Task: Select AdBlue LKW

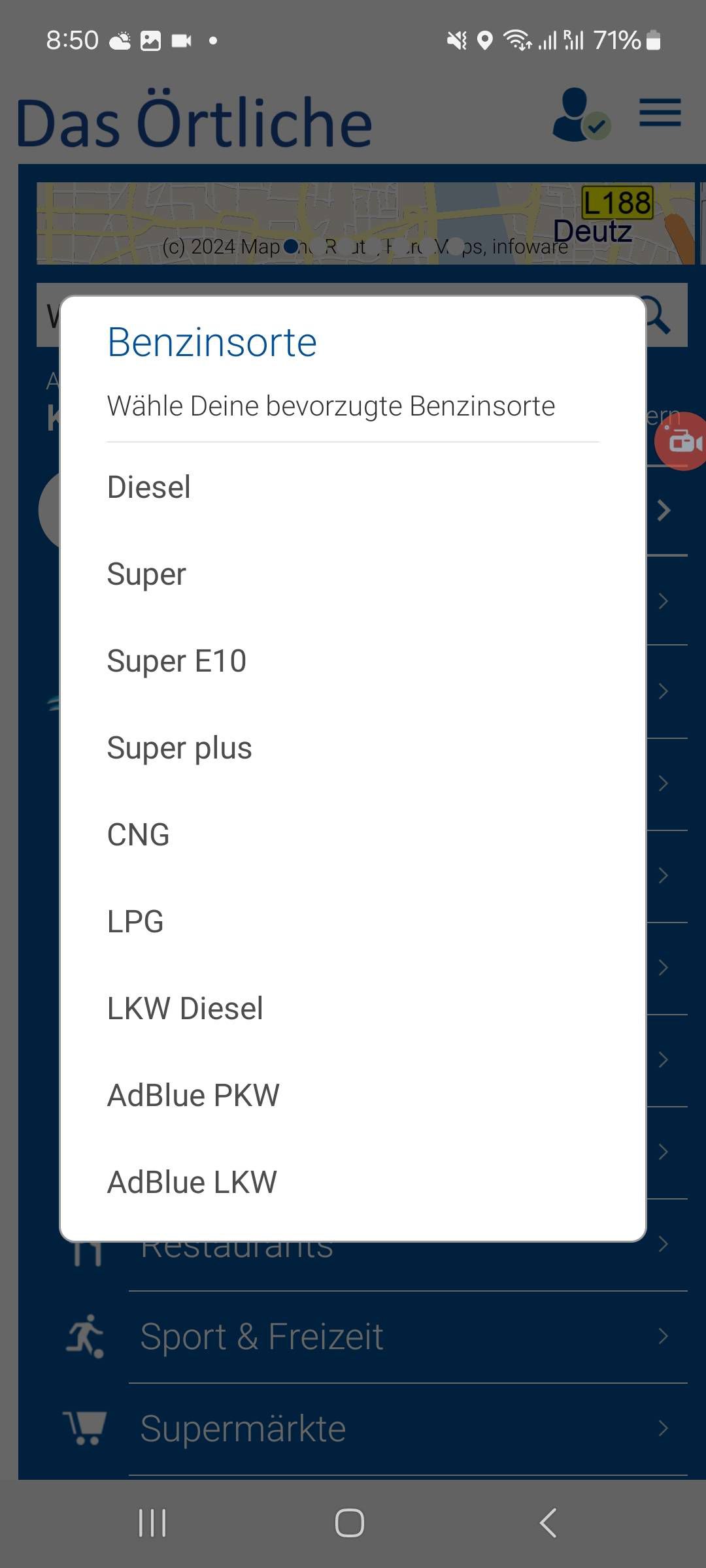Action: click(x=353, y=1183)
